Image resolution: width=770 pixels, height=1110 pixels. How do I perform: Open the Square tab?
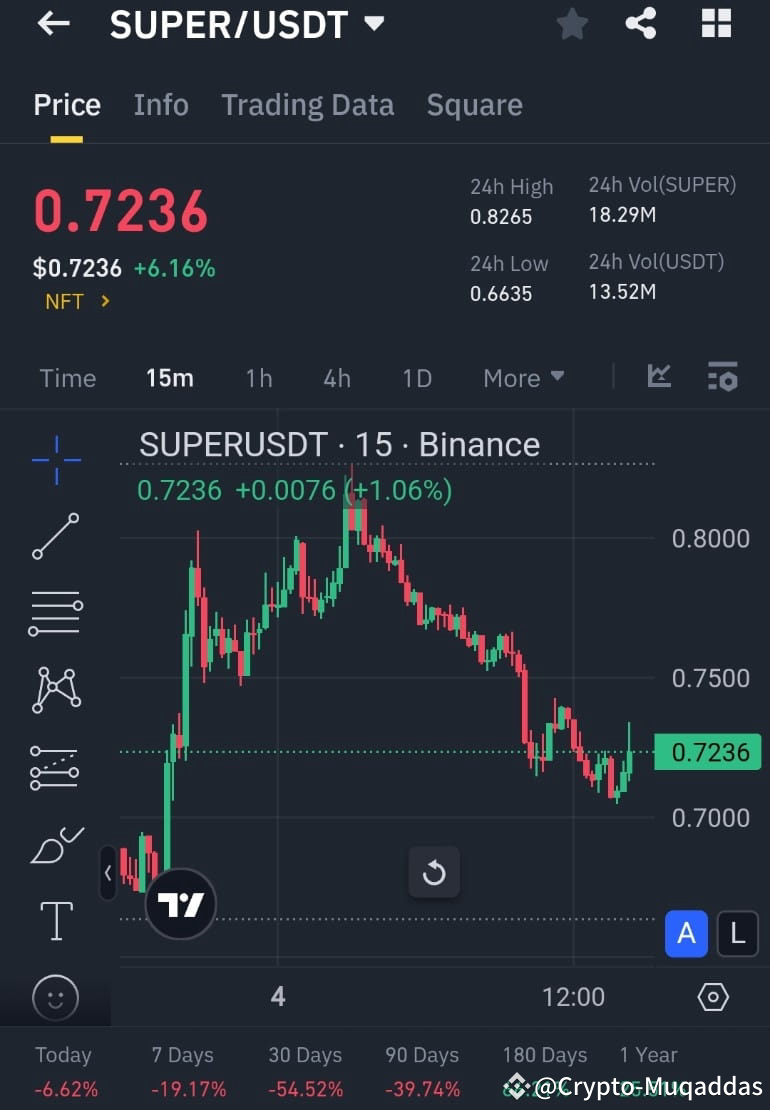click(x=474, y=104)
